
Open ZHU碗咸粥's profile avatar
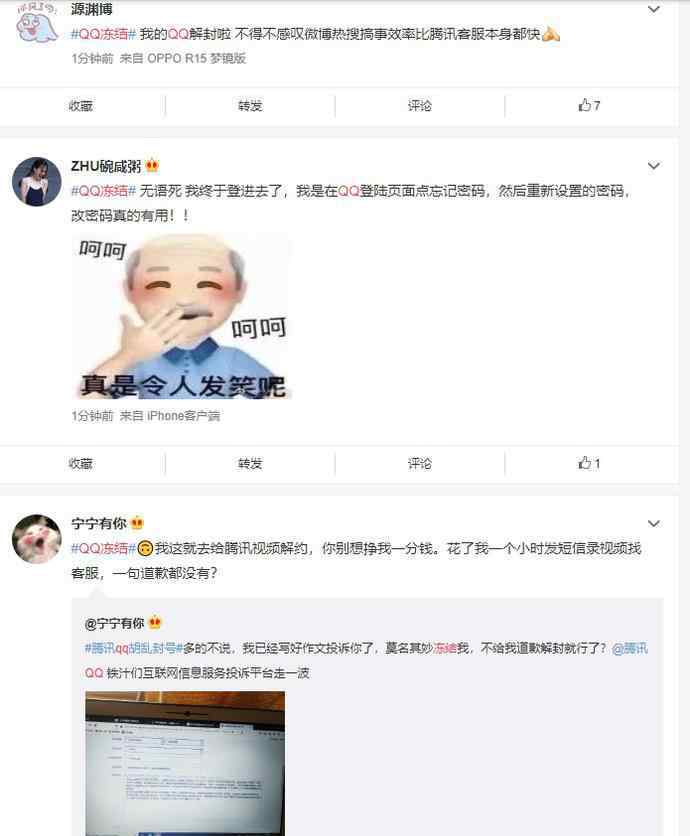pyautogui.click(x=30, y=181)
